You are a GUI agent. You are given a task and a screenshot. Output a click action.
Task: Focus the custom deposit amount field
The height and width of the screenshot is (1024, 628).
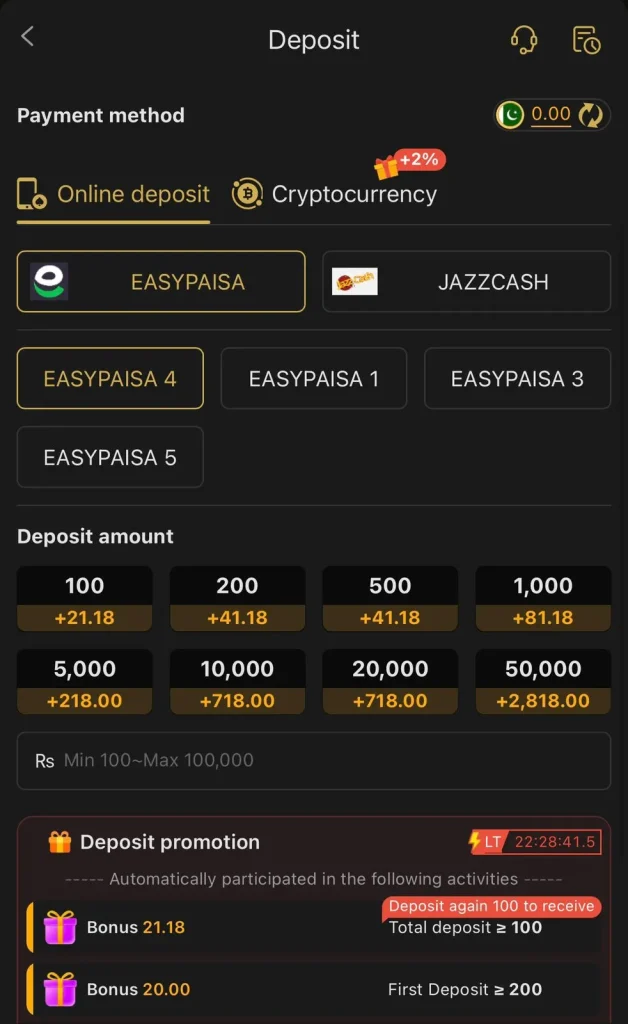point(314,761)
